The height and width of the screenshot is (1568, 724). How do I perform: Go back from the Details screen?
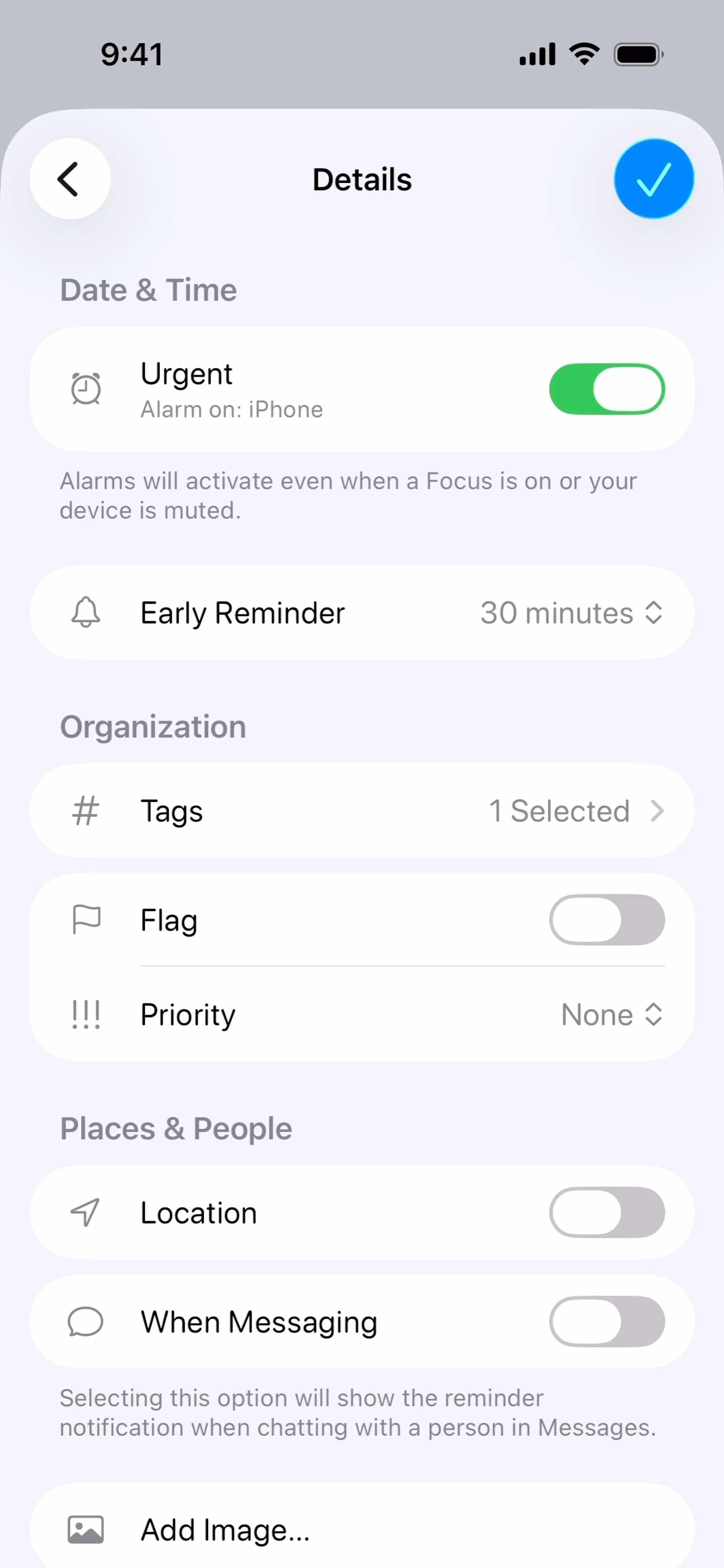click(x=70, y=179)
